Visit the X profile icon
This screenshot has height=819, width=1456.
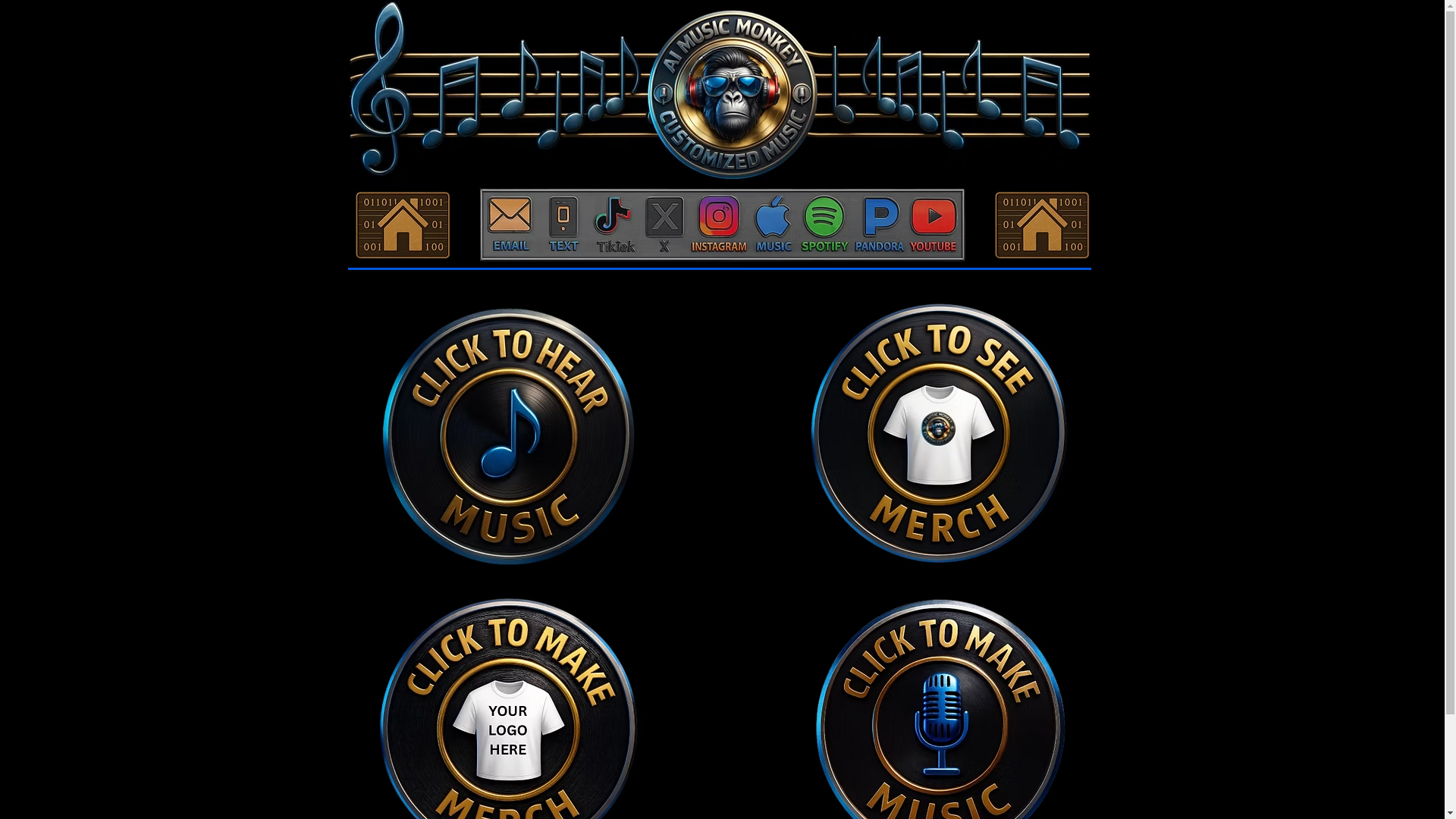664,224
